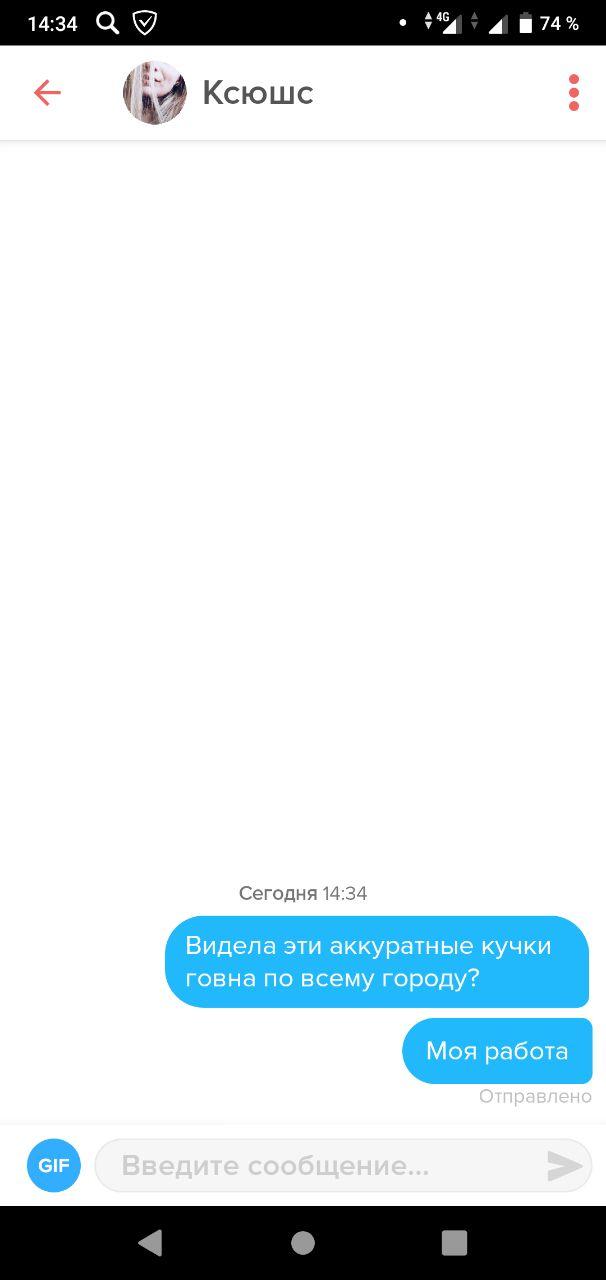The image size is (606, 1280).
Task: Open the three-dot overflow menu
Action: click(574, 92)
